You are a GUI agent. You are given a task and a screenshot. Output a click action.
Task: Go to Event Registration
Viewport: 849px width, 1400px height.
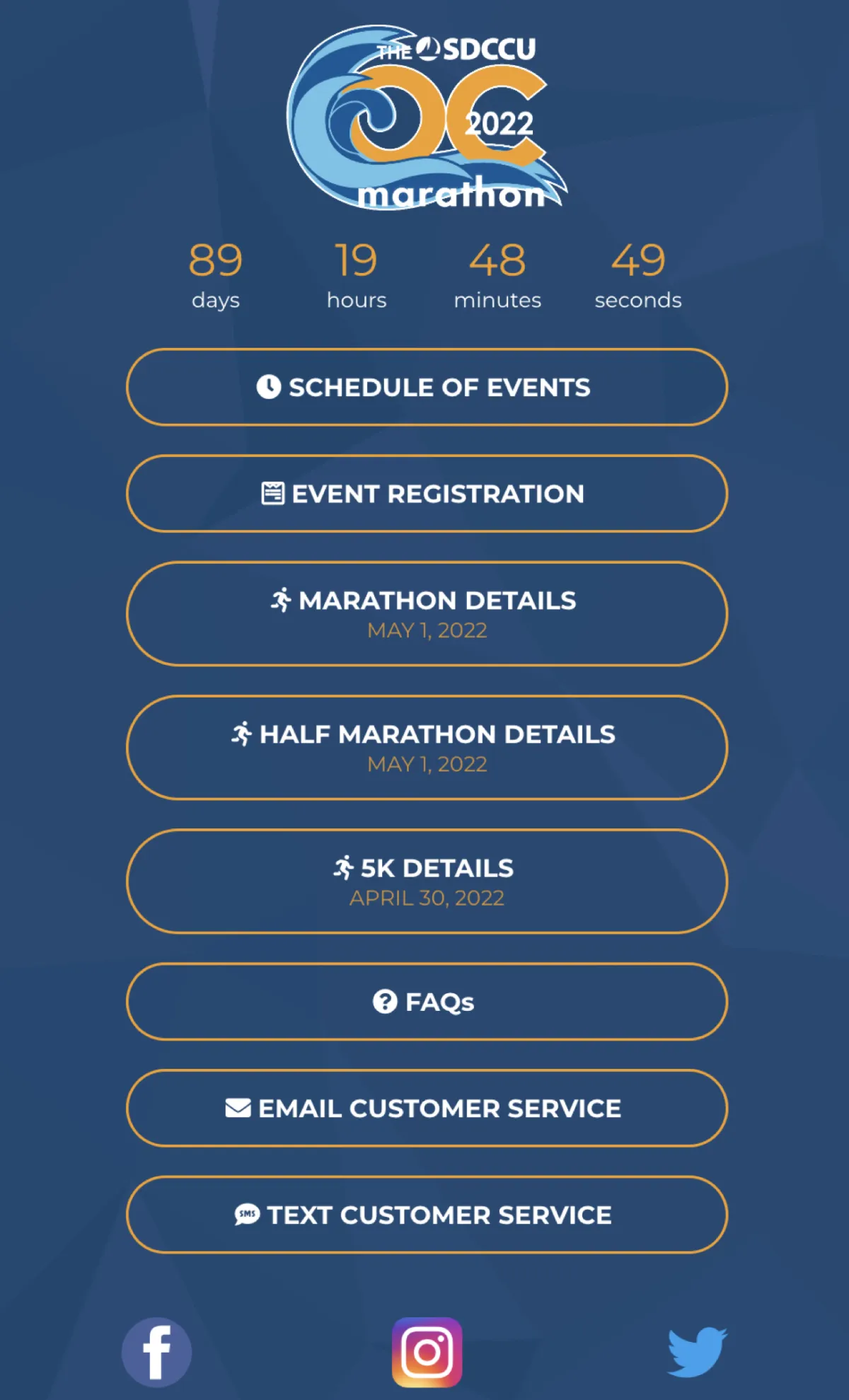pyautogui.click(x=427, y=493)
